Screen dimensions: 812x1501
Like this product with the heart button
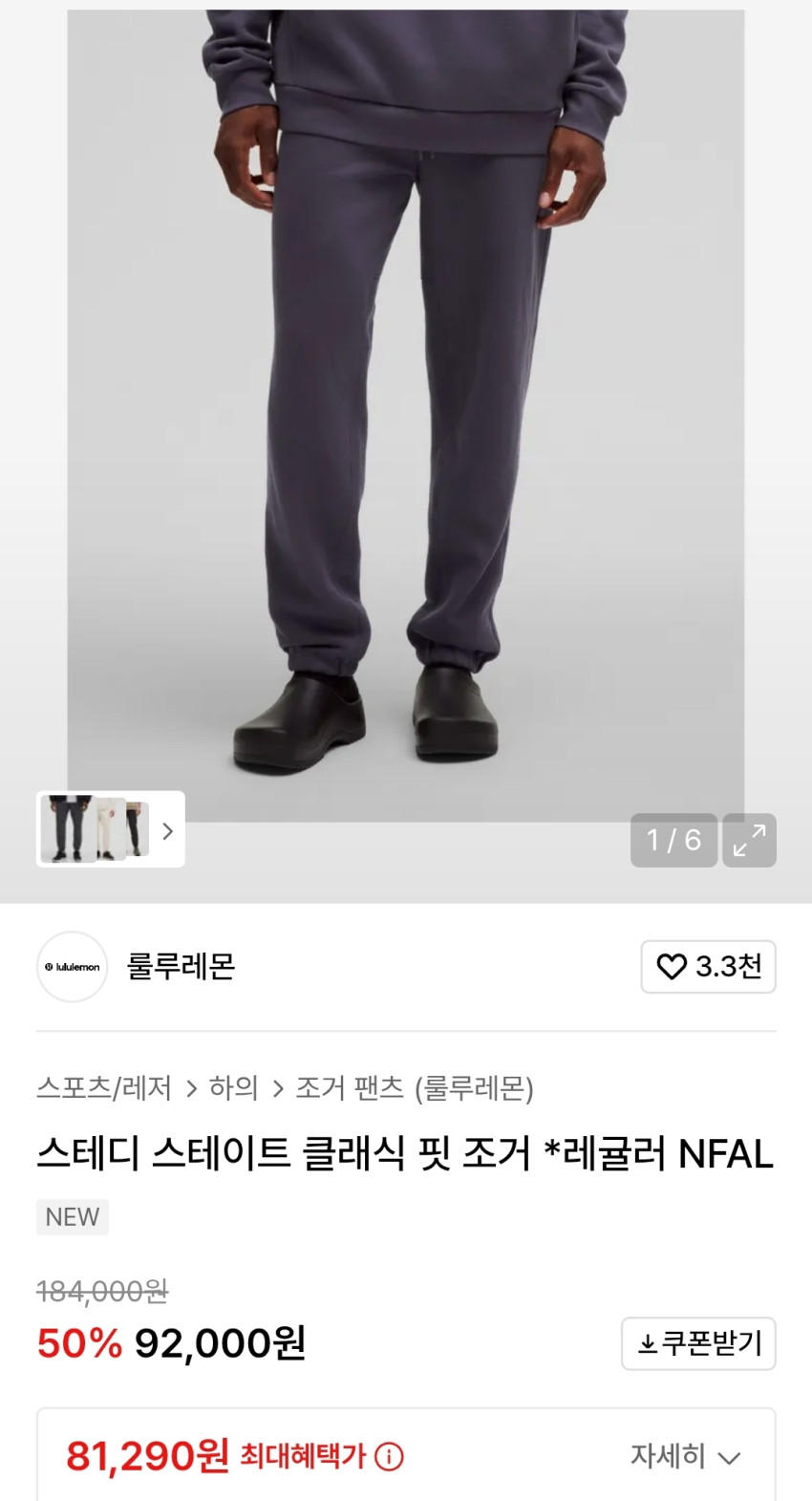coord(708,966)
